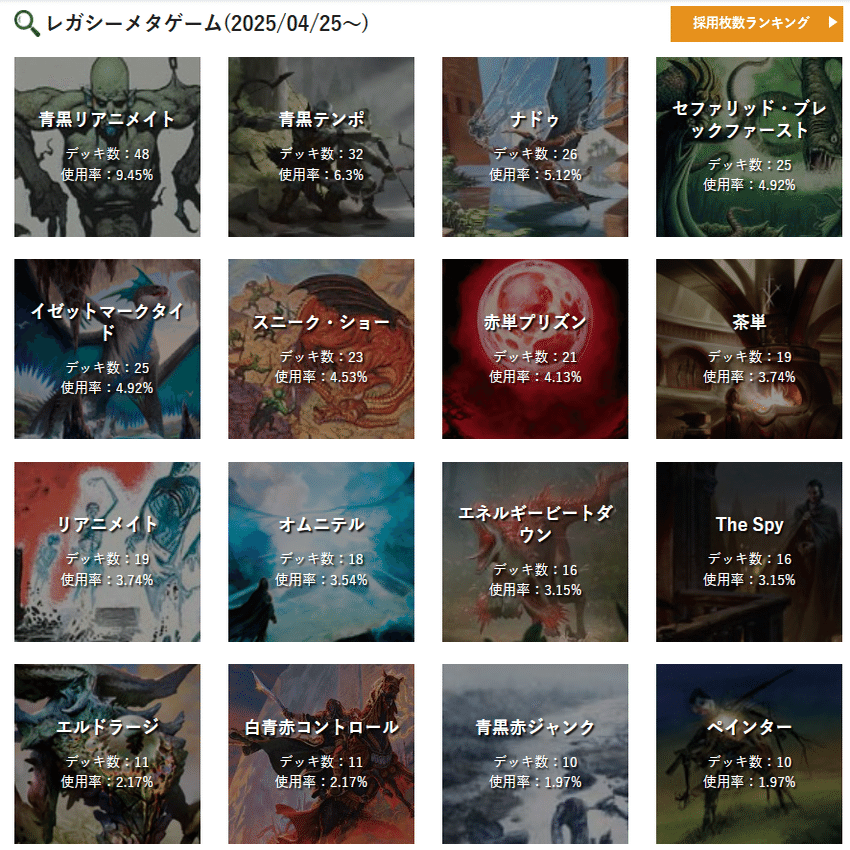
Task: Open the 採用枚数ランキング button
Action: [x=756, y=23]
